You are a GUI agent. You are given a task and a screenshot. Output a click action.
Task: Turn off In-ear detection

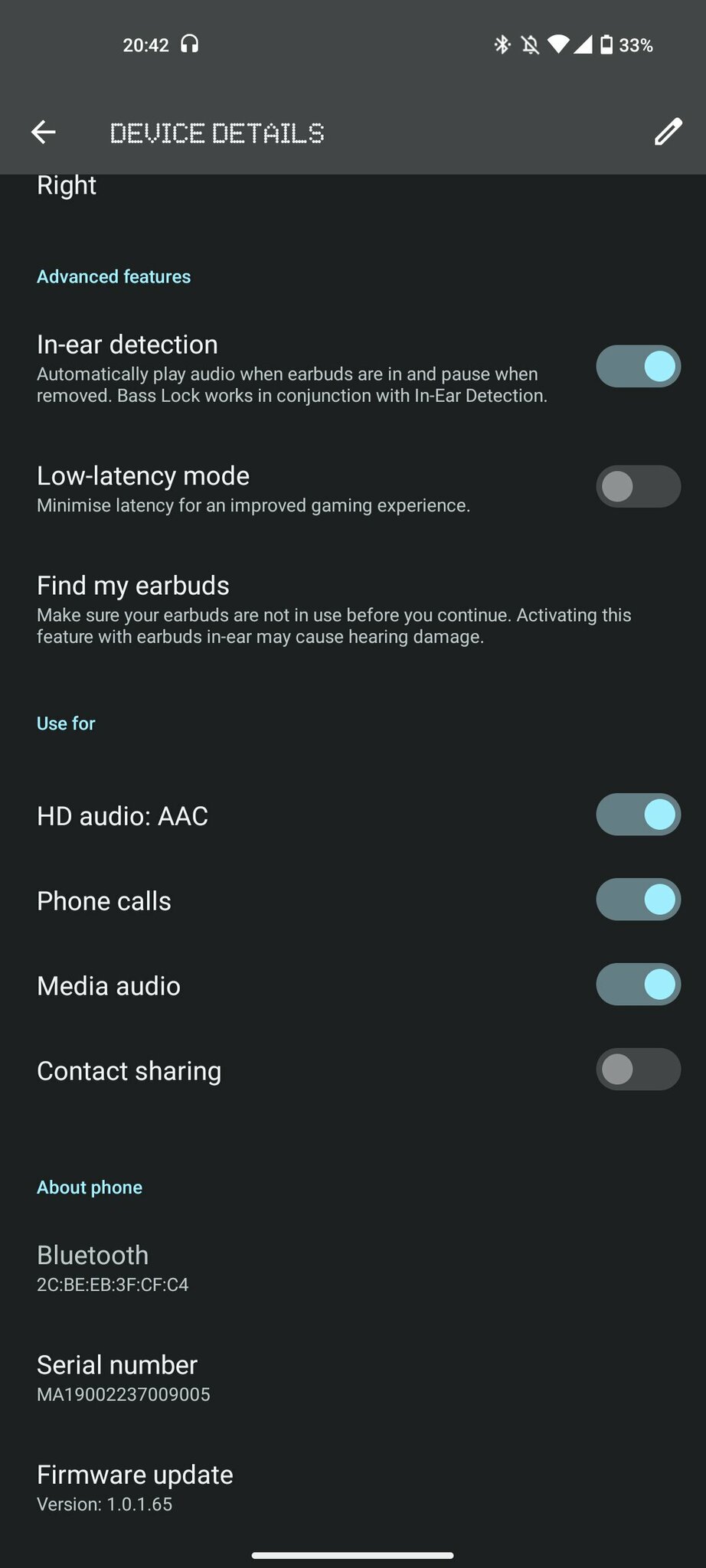pyautogui.click(x=638, y=366)
